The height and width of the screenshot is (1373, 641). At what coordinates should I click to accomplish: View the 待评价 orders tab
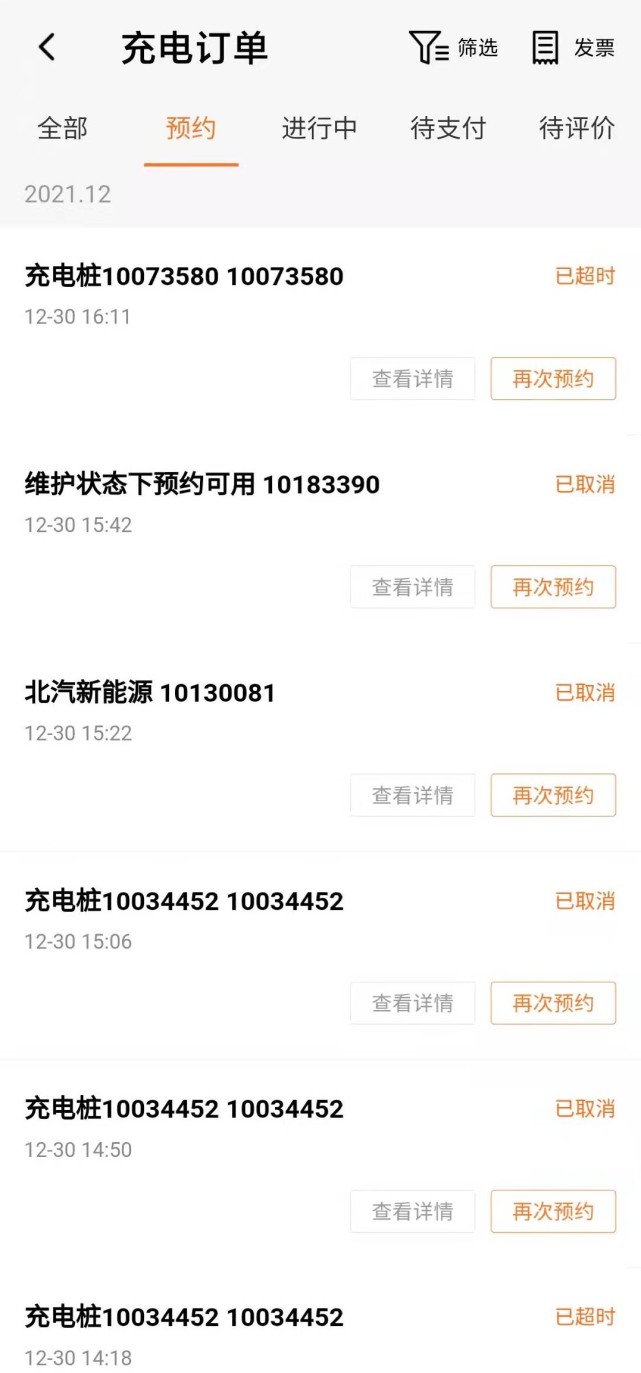(x=576, y=128)
